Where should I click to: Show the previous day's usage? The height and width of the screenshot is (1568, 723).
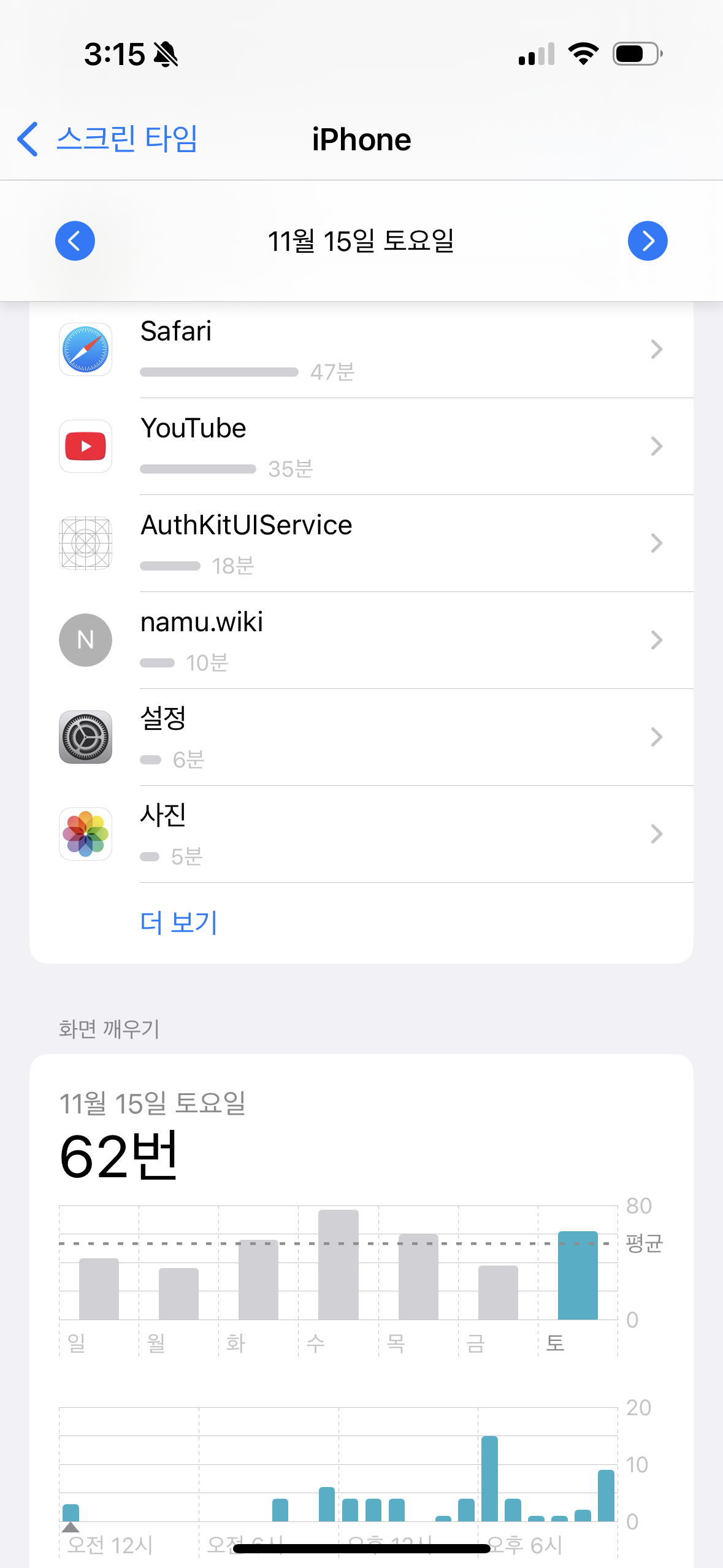click(x=75, y=240)
